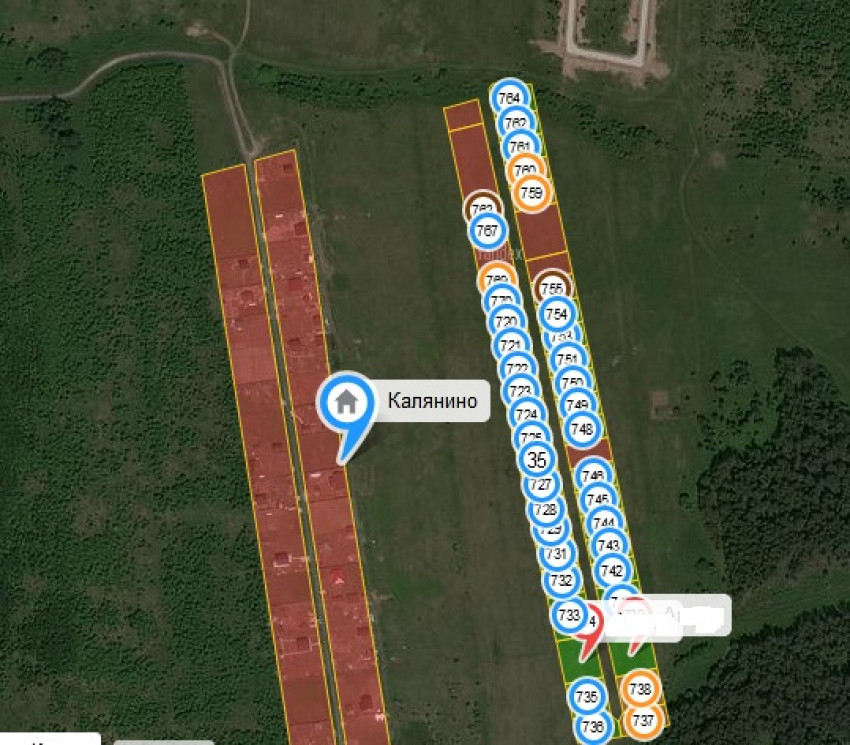
Task: Select plot marker 742
Action: click(612, 570)
